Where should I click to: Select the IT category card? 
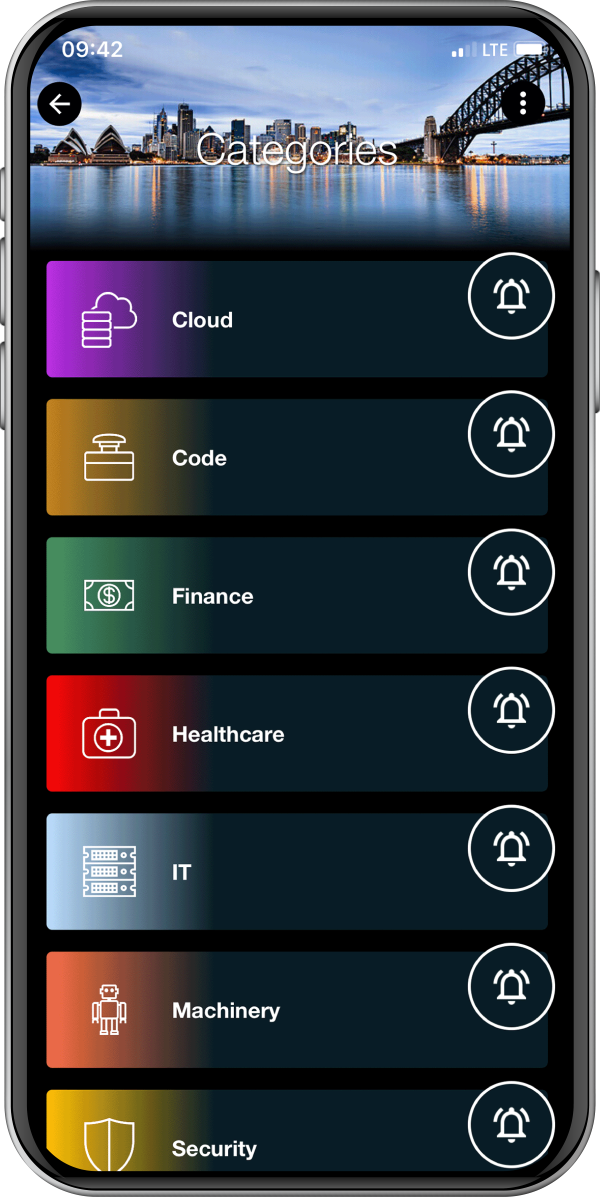tap(297, 872)
